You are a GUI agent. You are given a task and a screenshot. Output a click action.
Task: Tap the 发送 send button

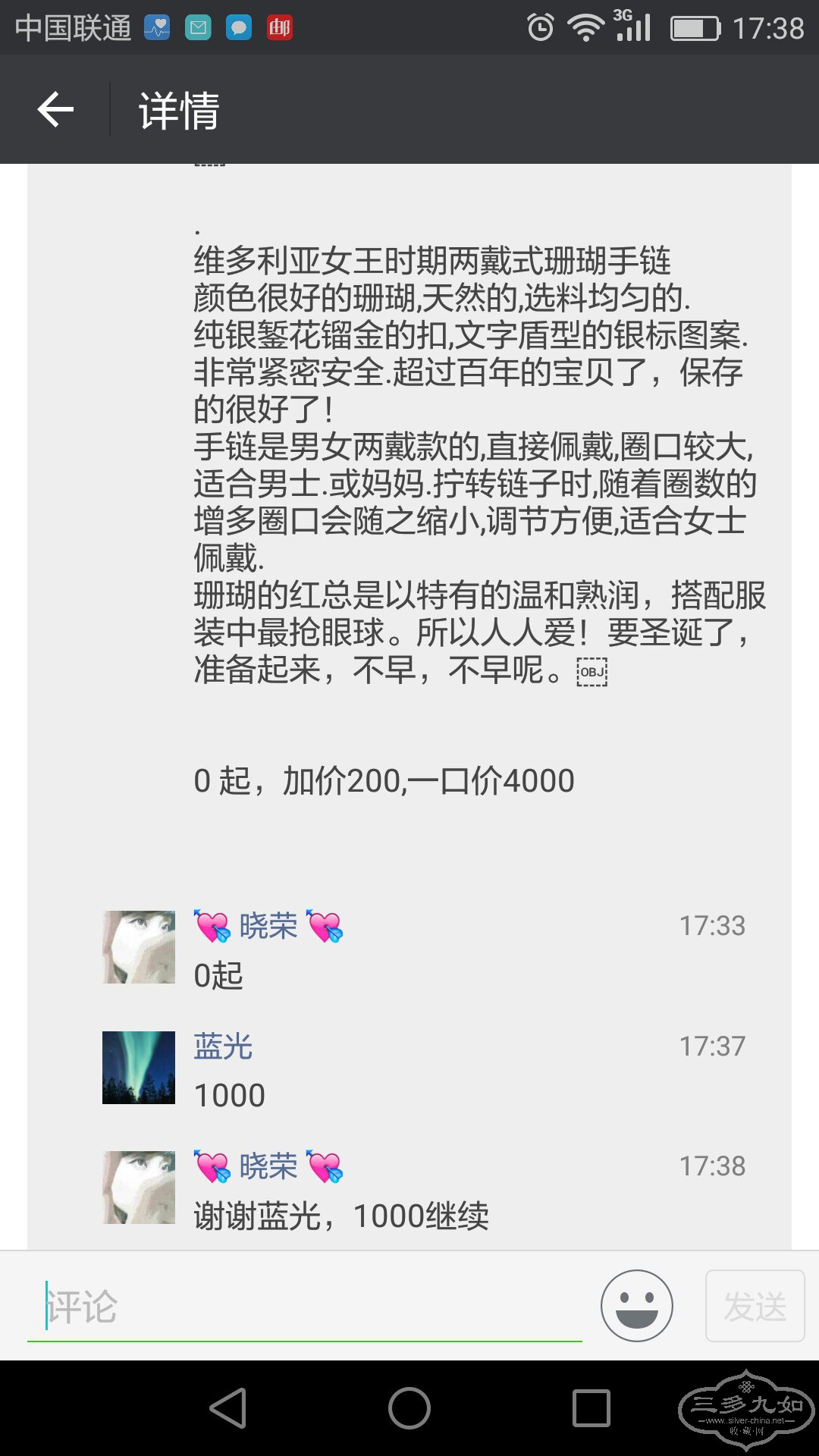point(755,1306)
